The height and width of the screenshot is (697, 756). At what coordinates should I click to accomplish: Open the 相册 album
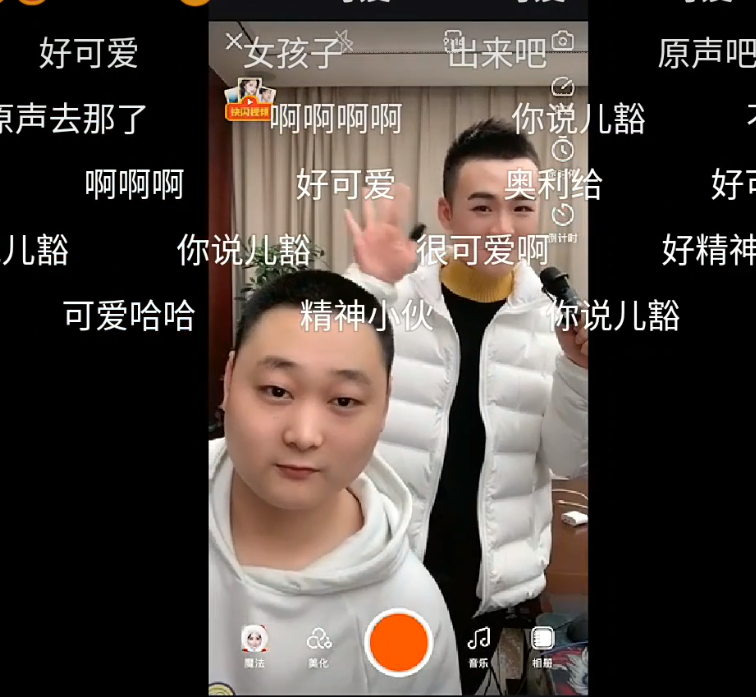pyautogui.click(x=542, y=643)
